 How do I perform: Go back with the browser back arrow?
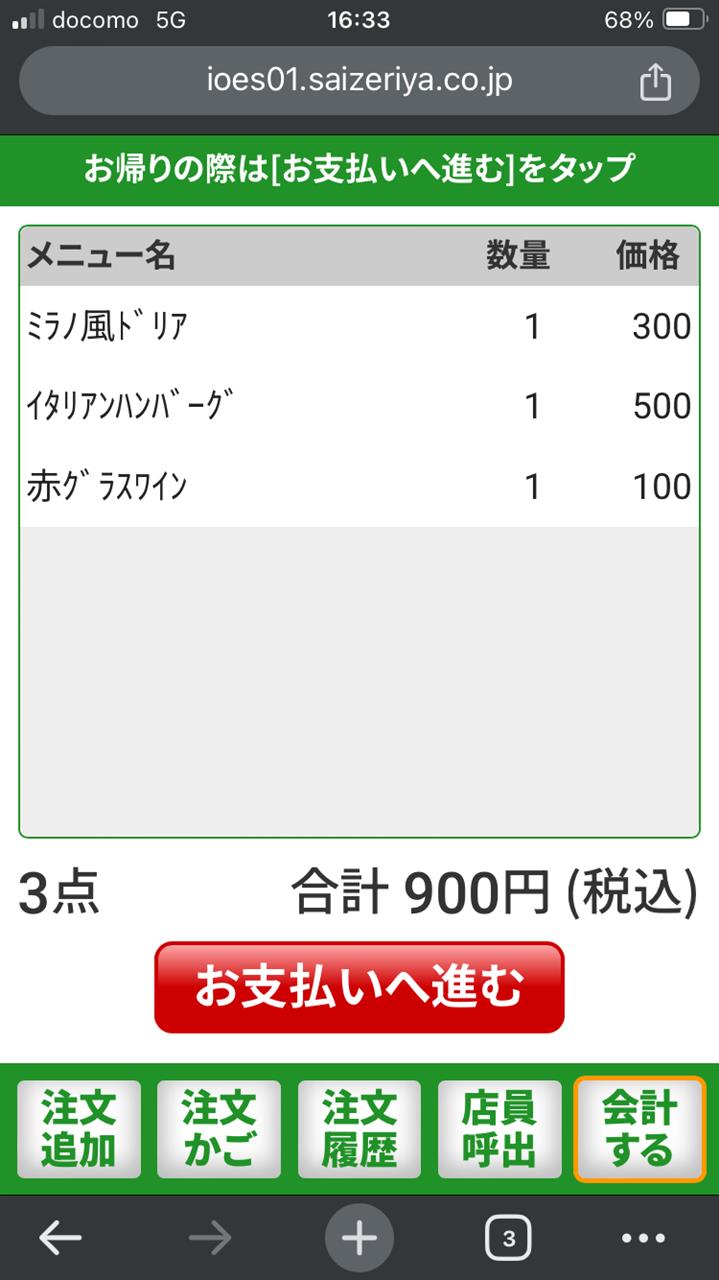tap(60, 1238)
